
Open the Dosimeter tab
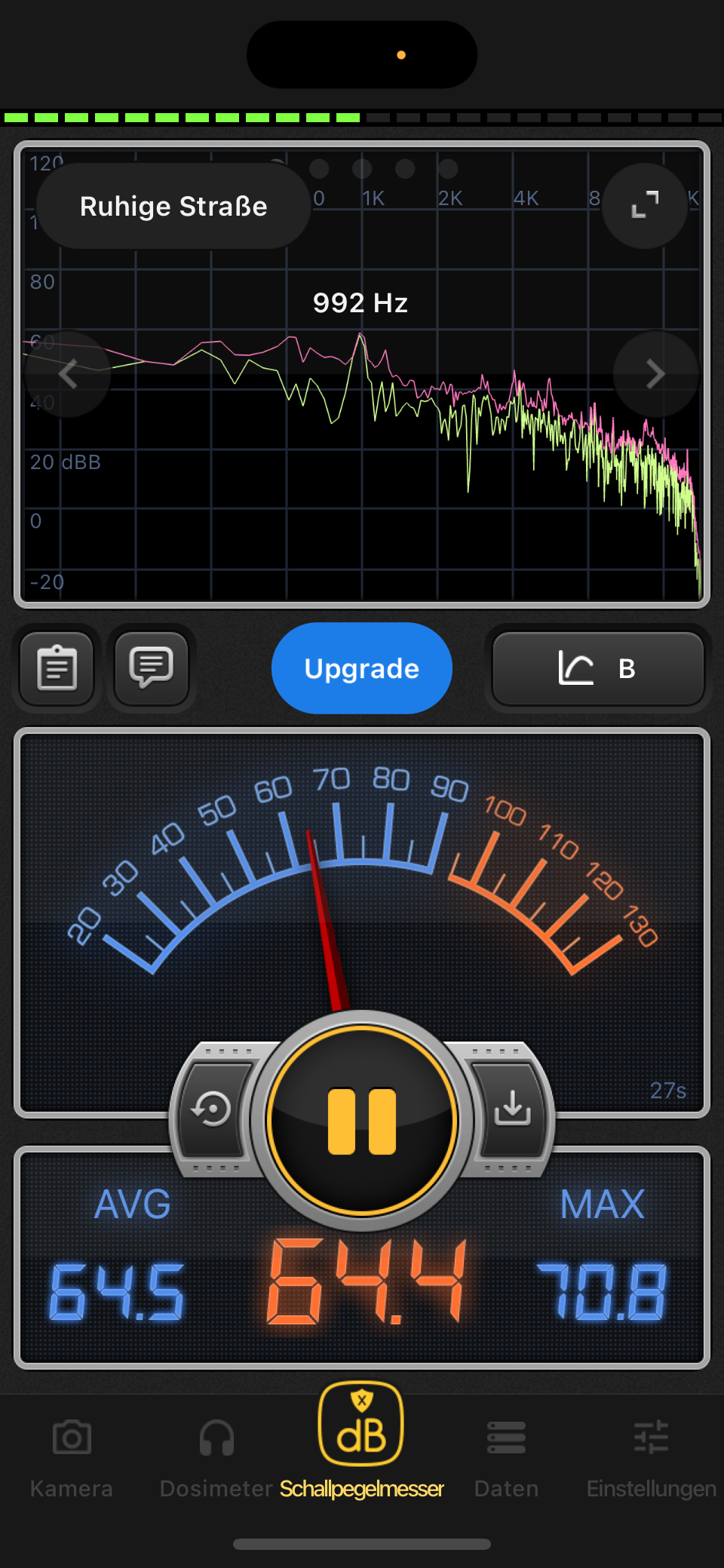click(216, 1457)
